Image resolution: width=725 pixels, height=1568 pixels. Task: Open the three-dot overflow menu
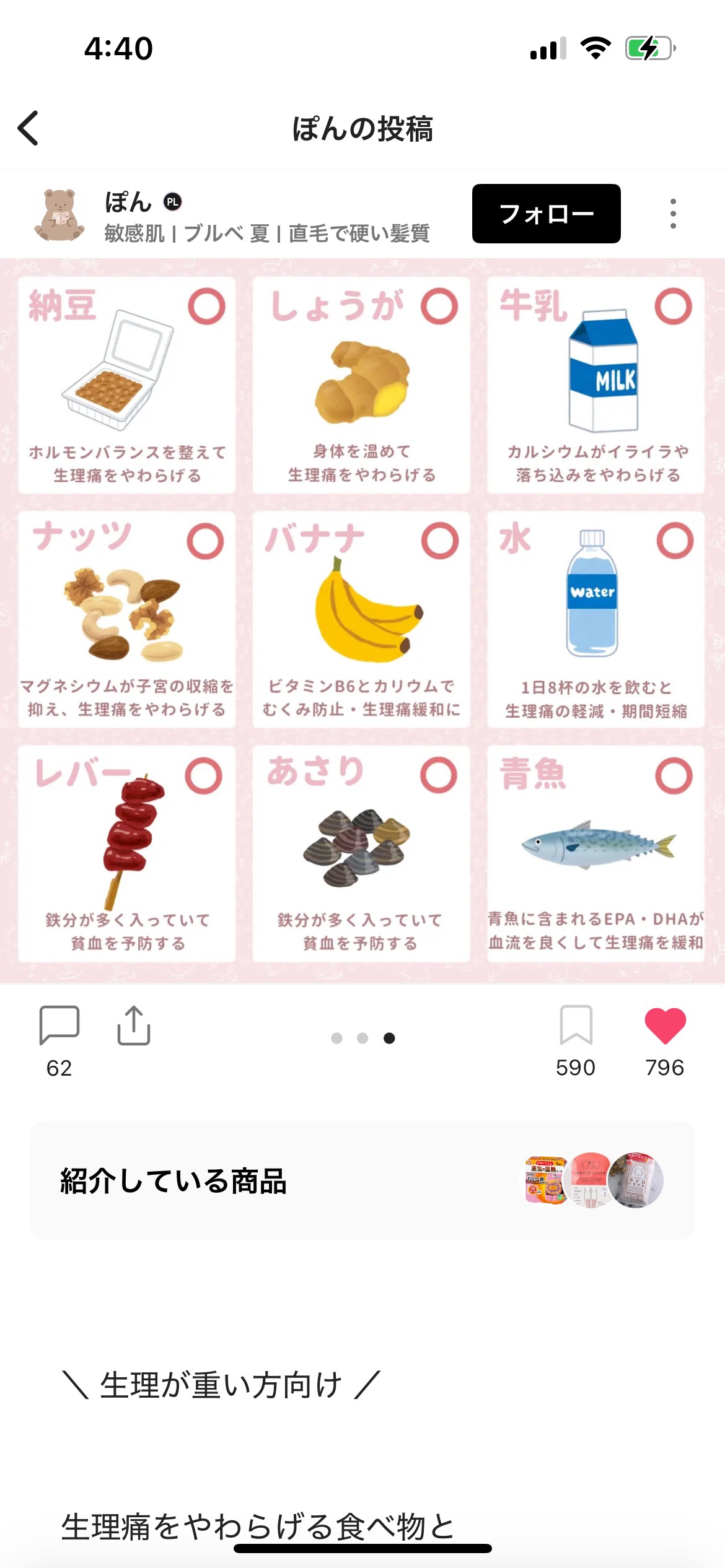[x=673, y=214]
